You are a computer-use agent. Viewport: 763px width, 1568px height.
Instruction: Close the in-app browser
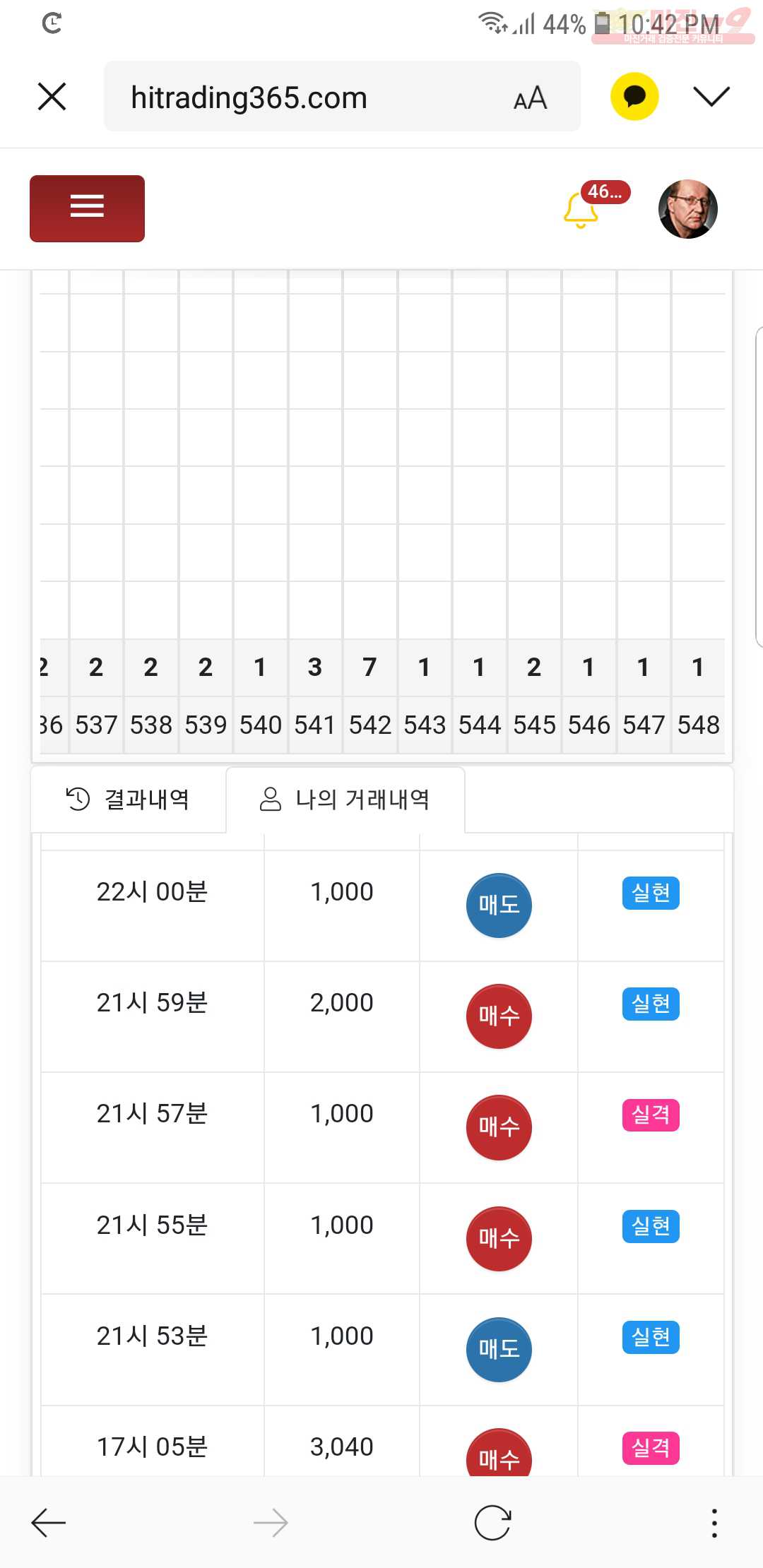pyautogui.click(x=52, y=97)
